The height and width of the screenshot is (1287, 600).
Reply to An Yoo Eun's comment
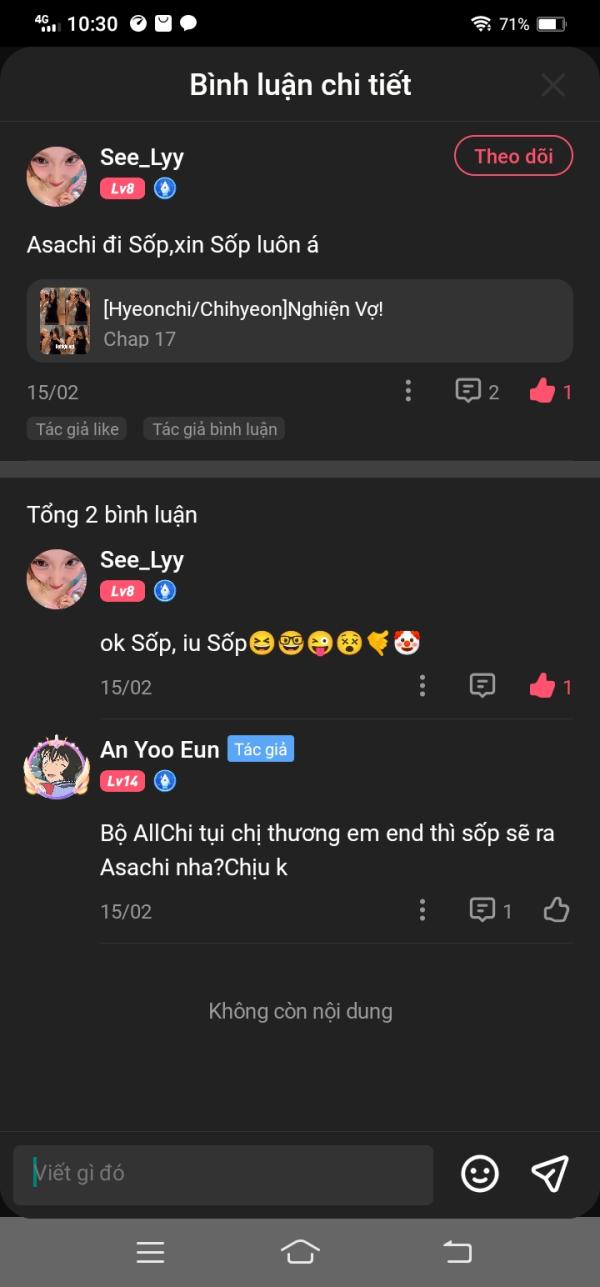pyautogui.click(x=490, y=910)
